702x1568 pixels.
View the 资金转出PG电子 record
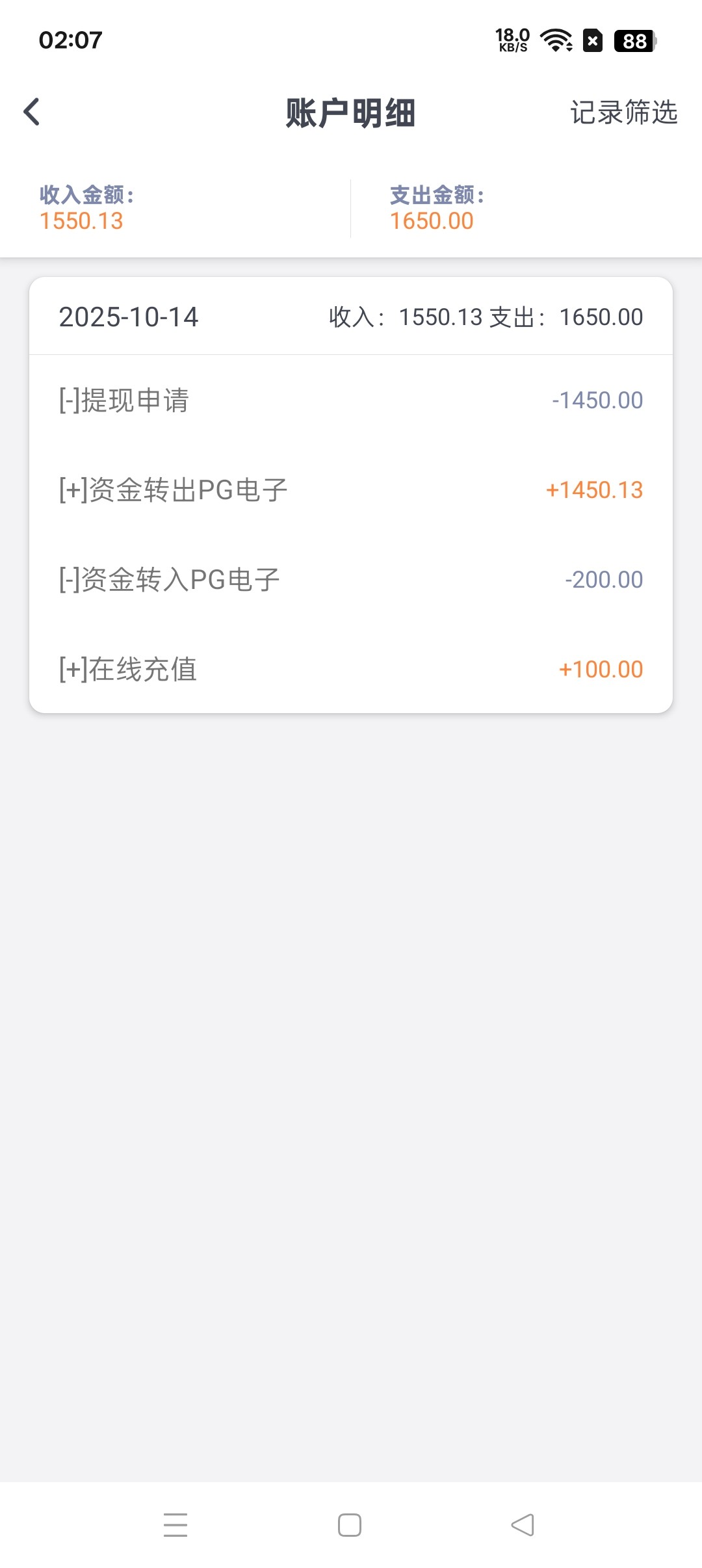[351, 490]
